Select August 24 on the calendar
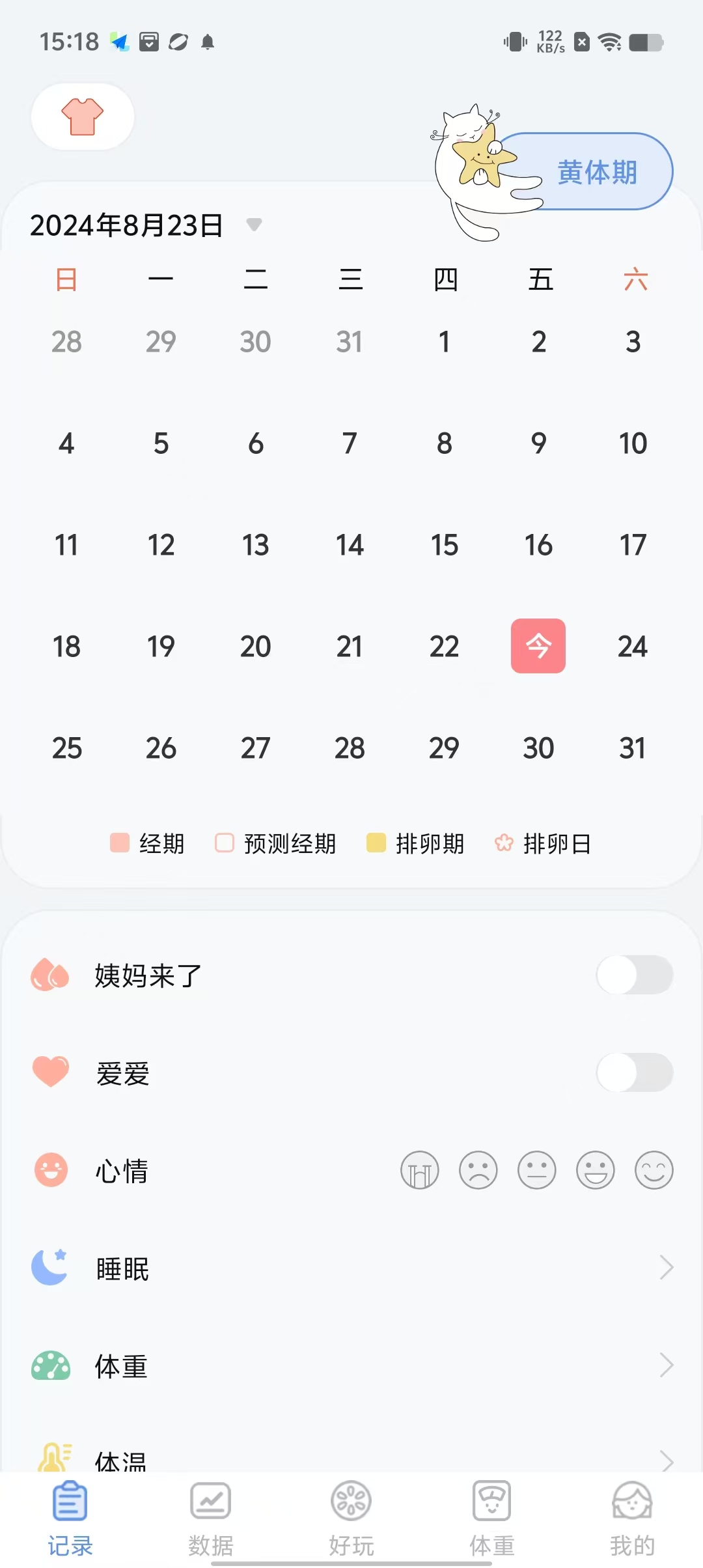Image resolution: width=703 pixels, height=1568 pixels. [x=632, y=647]
